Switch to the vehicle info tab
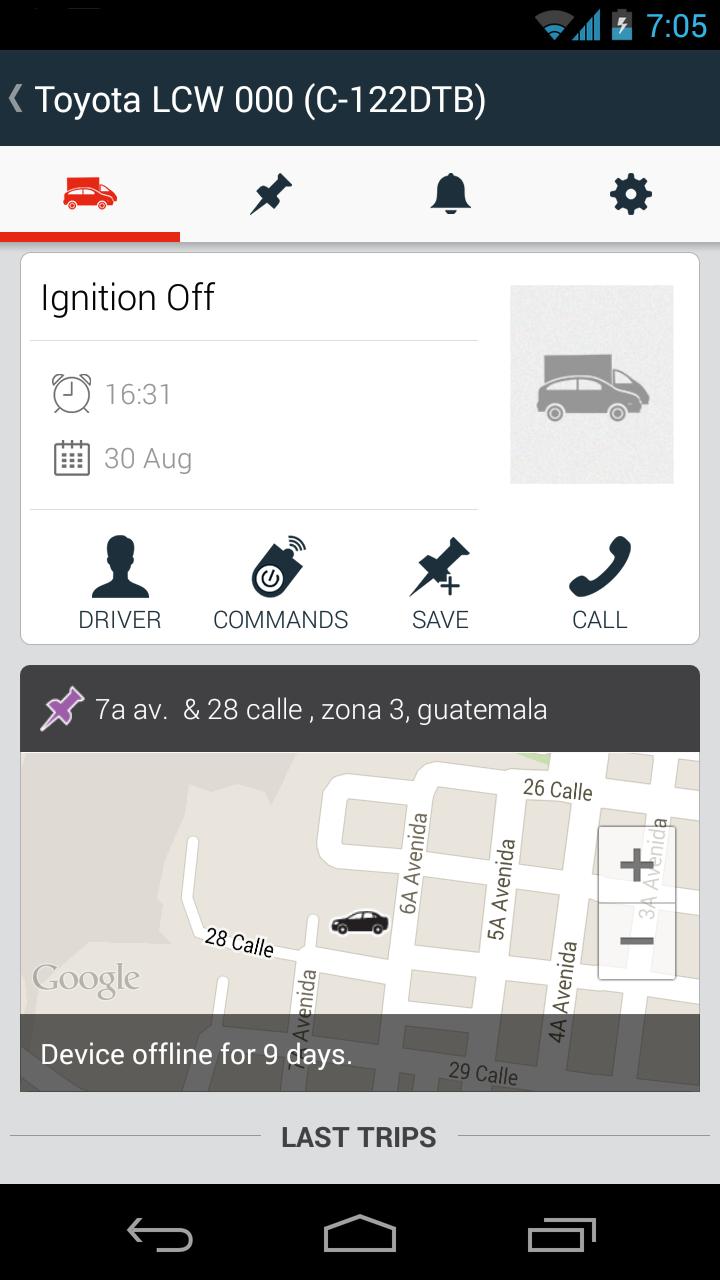This screenshot has width=720, height=1280. point(90,194)
